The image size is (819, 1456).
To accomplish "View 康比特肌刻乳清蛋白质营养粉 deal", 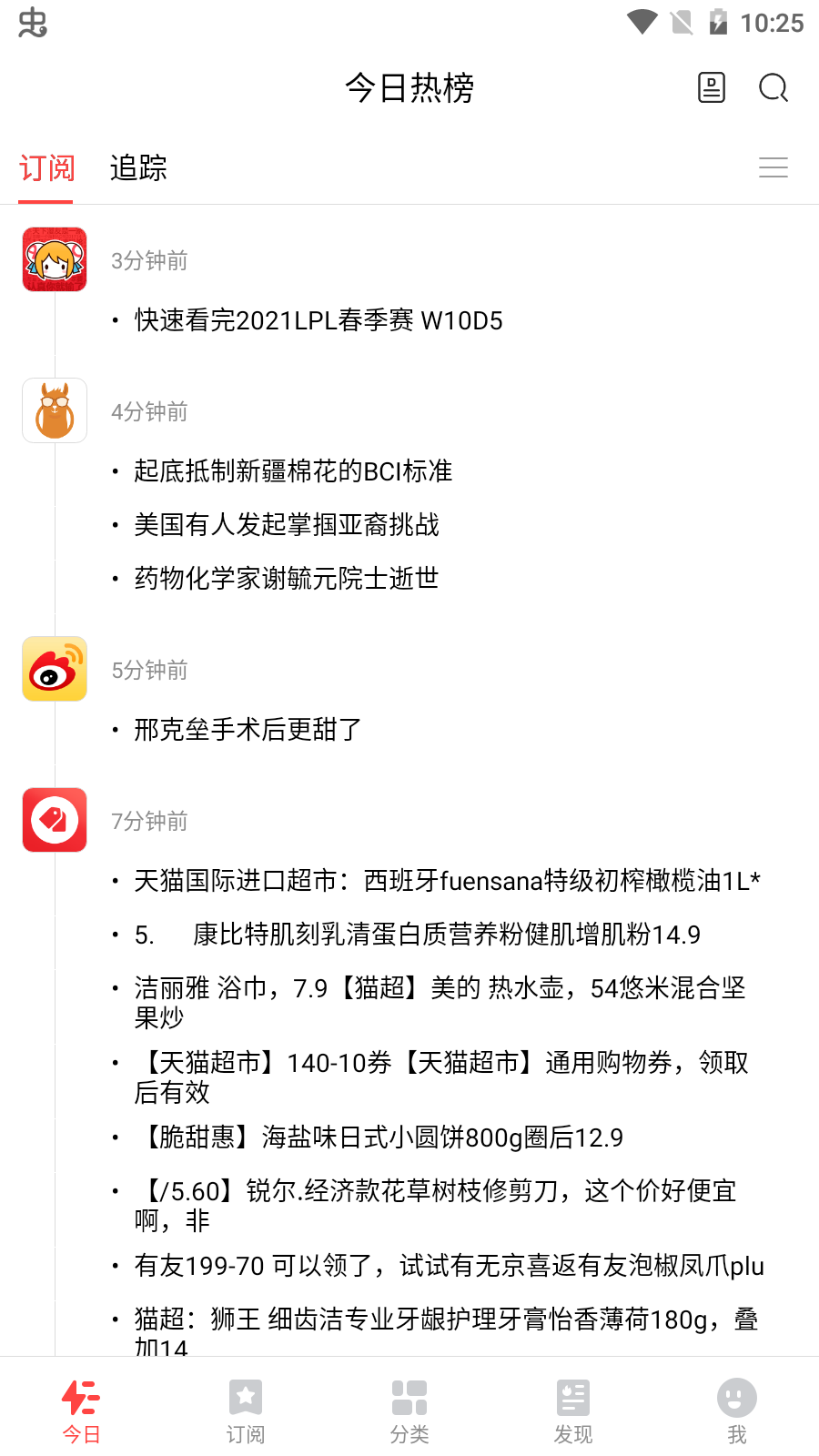I will [x=418, y=935].
